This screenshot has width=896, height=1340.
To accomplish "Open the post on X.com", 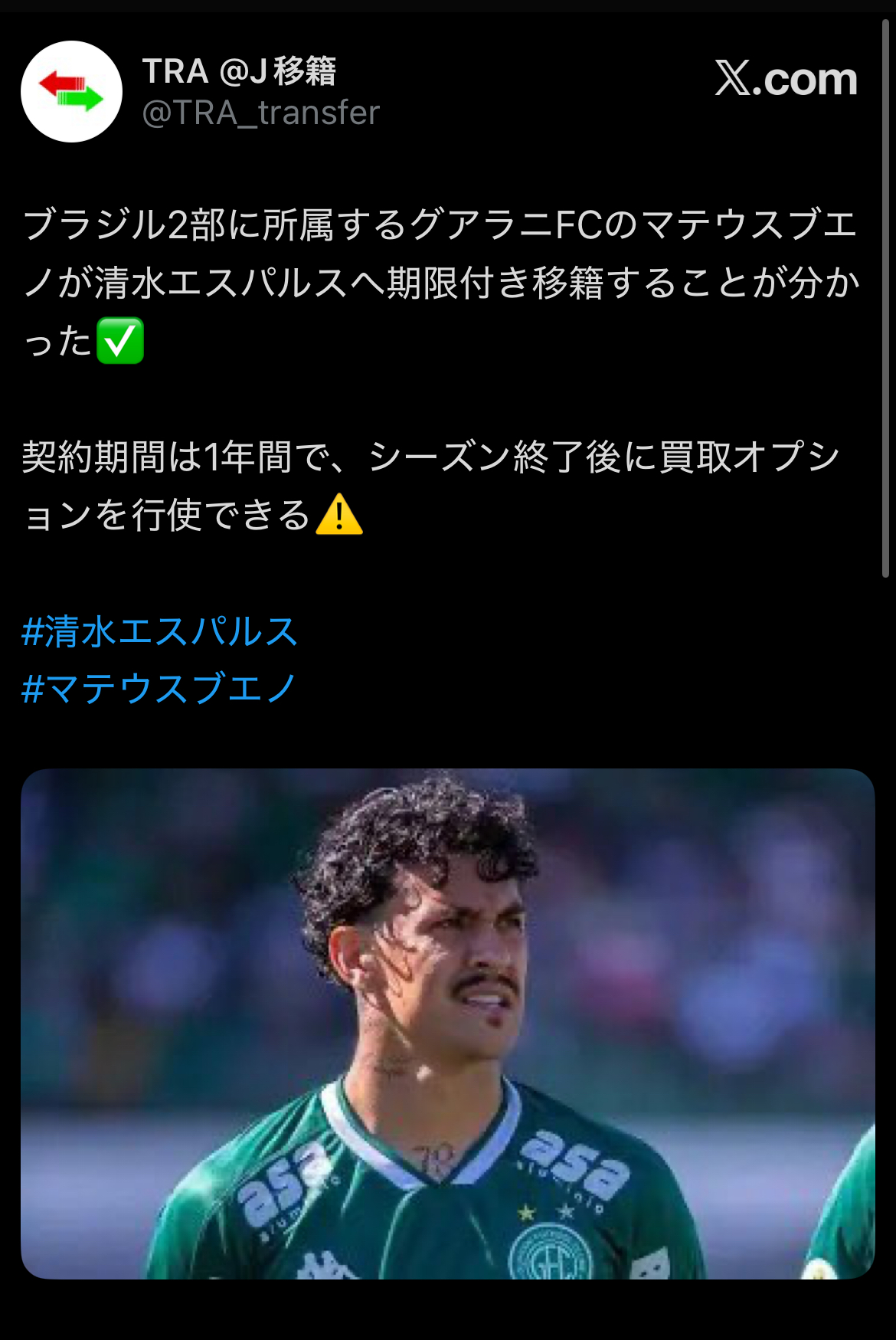I will coord(786,79).
